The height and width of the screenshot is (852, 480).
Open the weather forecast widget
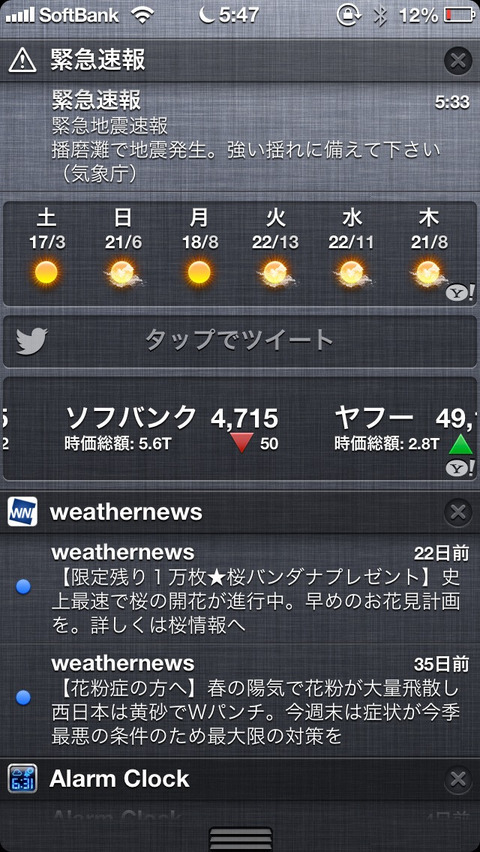240,254
